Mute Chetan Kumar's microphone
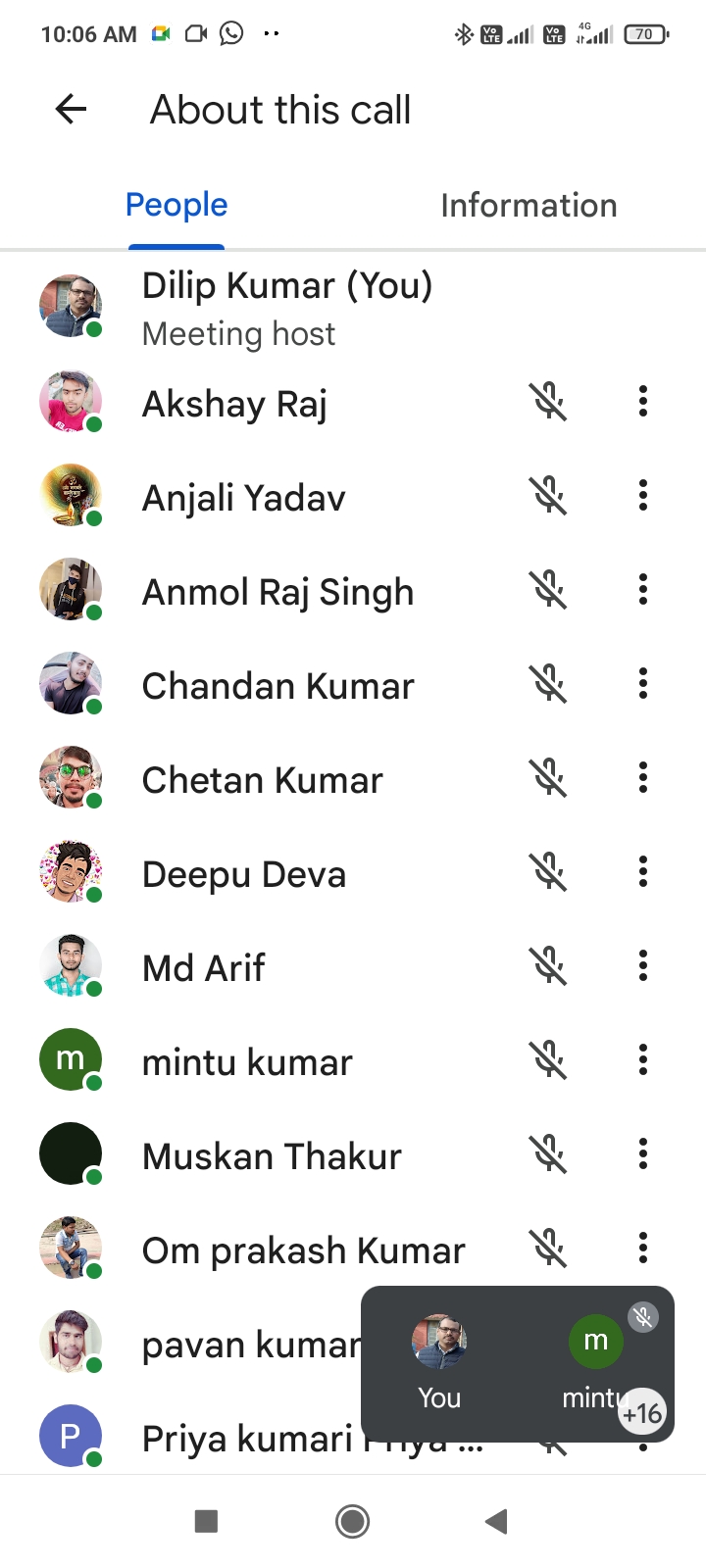This screenshot has height=1568, width=706. click(549, 778)
